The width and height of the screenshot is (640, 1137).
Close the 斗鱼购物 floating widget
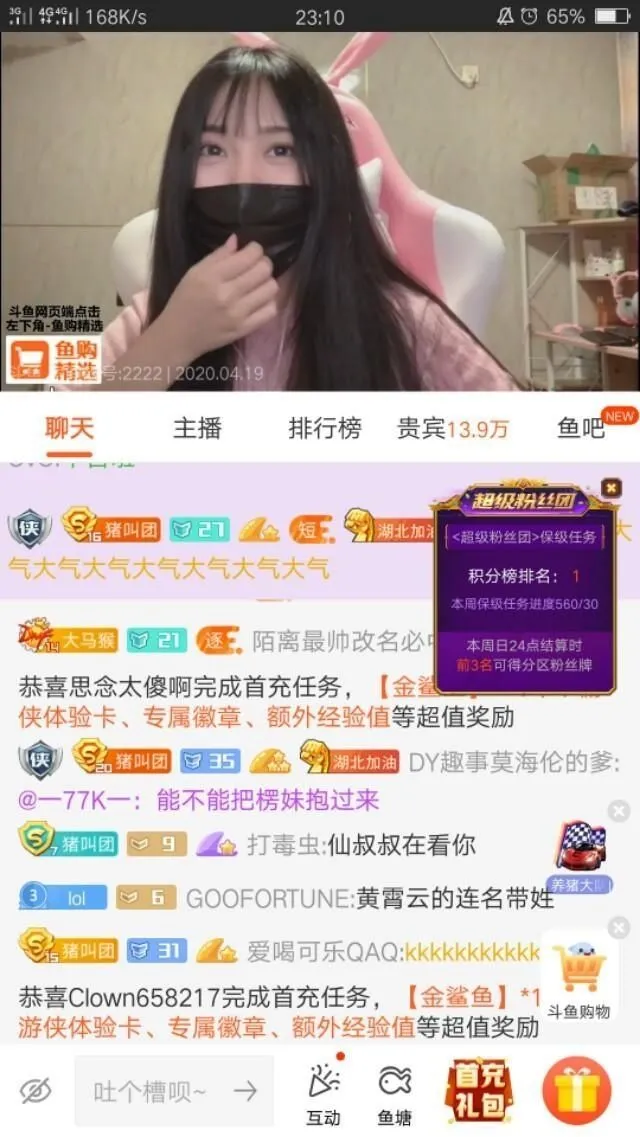tap(619, 930)
